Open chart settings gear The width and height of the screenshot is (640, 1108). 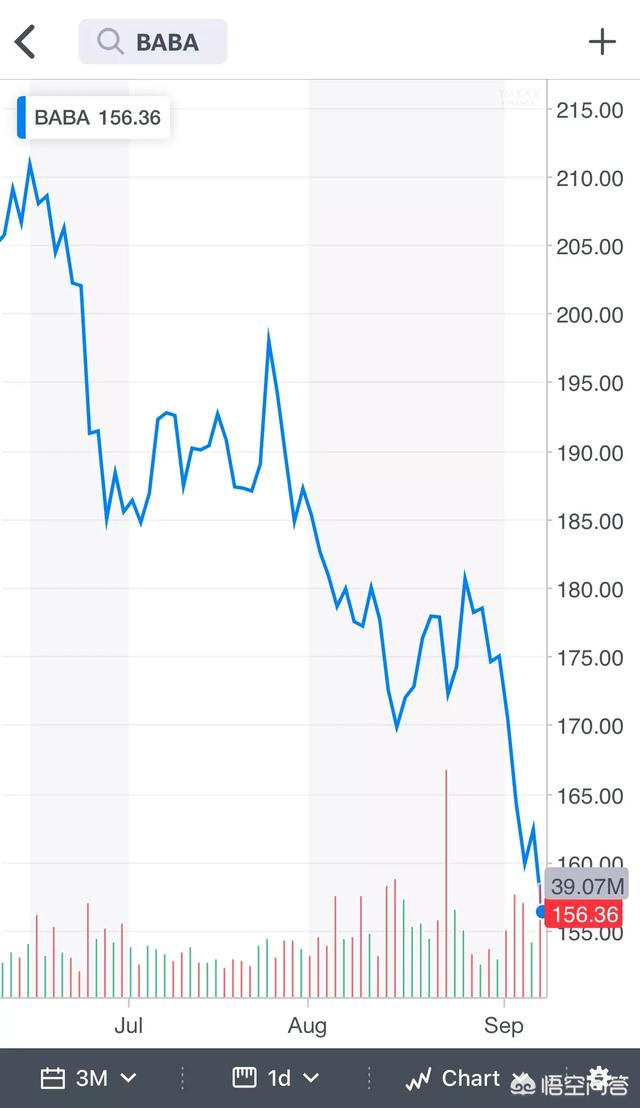coord(599,1077)
